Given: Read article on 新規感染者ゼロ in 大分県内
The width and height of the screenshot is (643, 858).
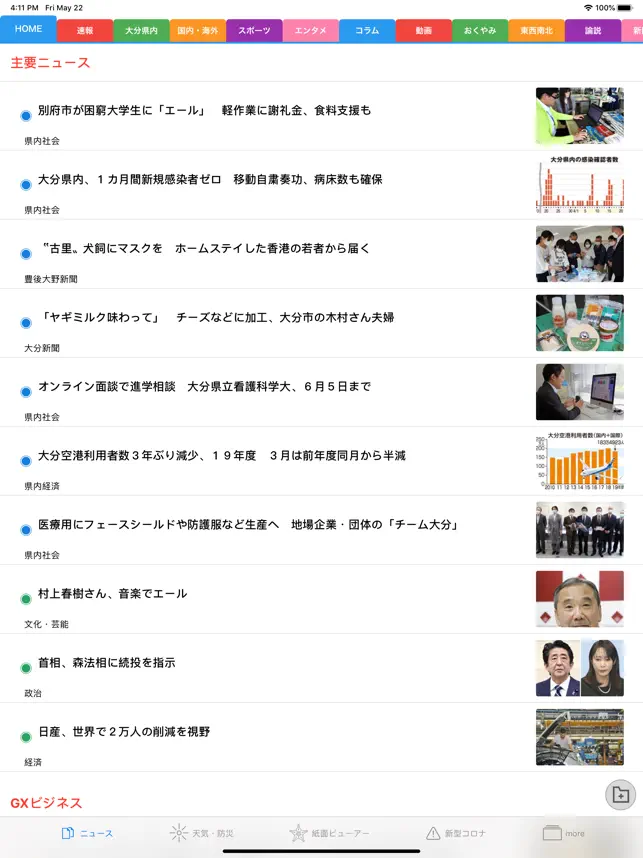Looking at the screenshot, I should point(210,179).
